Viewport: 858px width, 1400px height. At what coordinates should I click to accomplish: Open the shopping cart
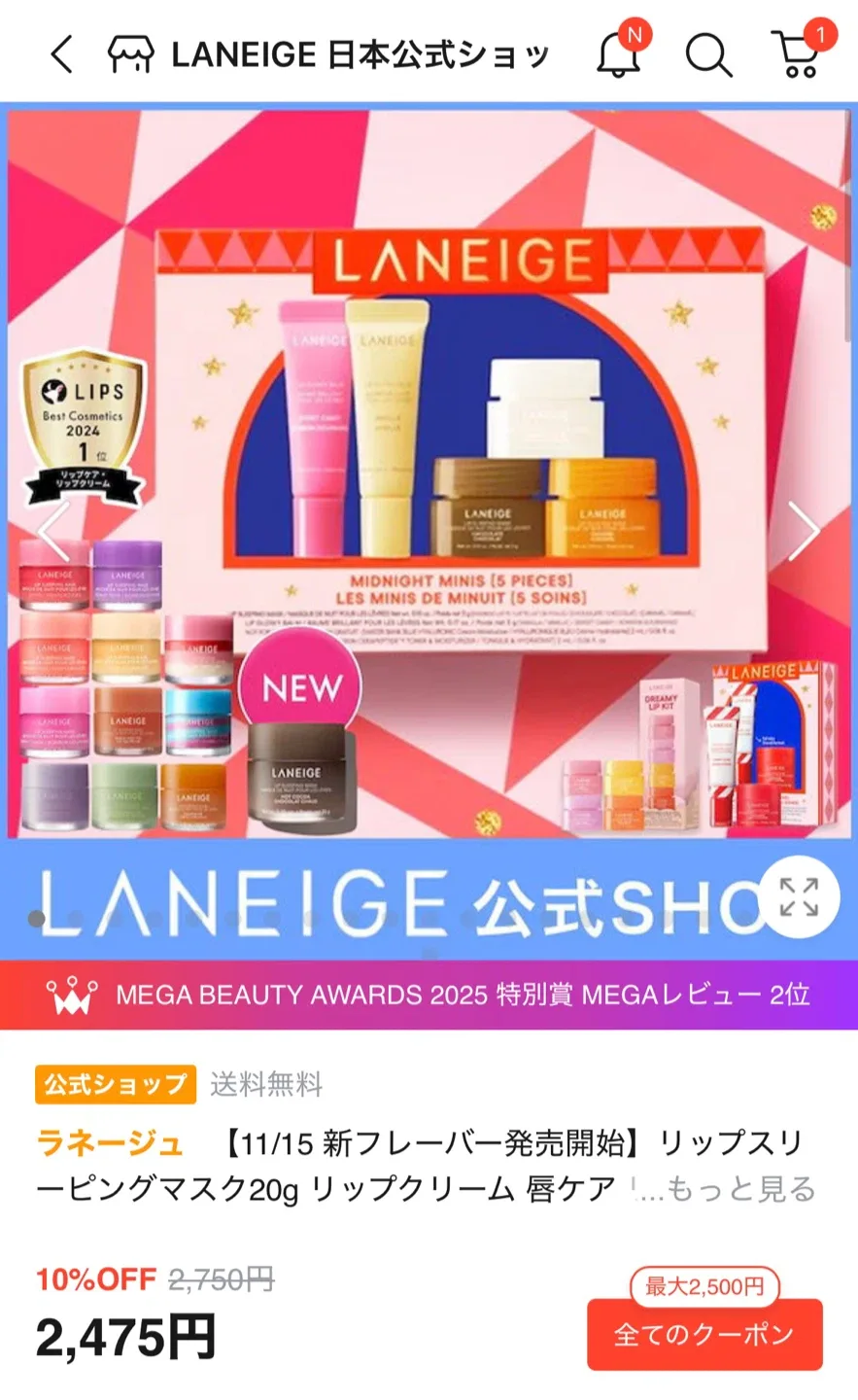pos(799,54)
